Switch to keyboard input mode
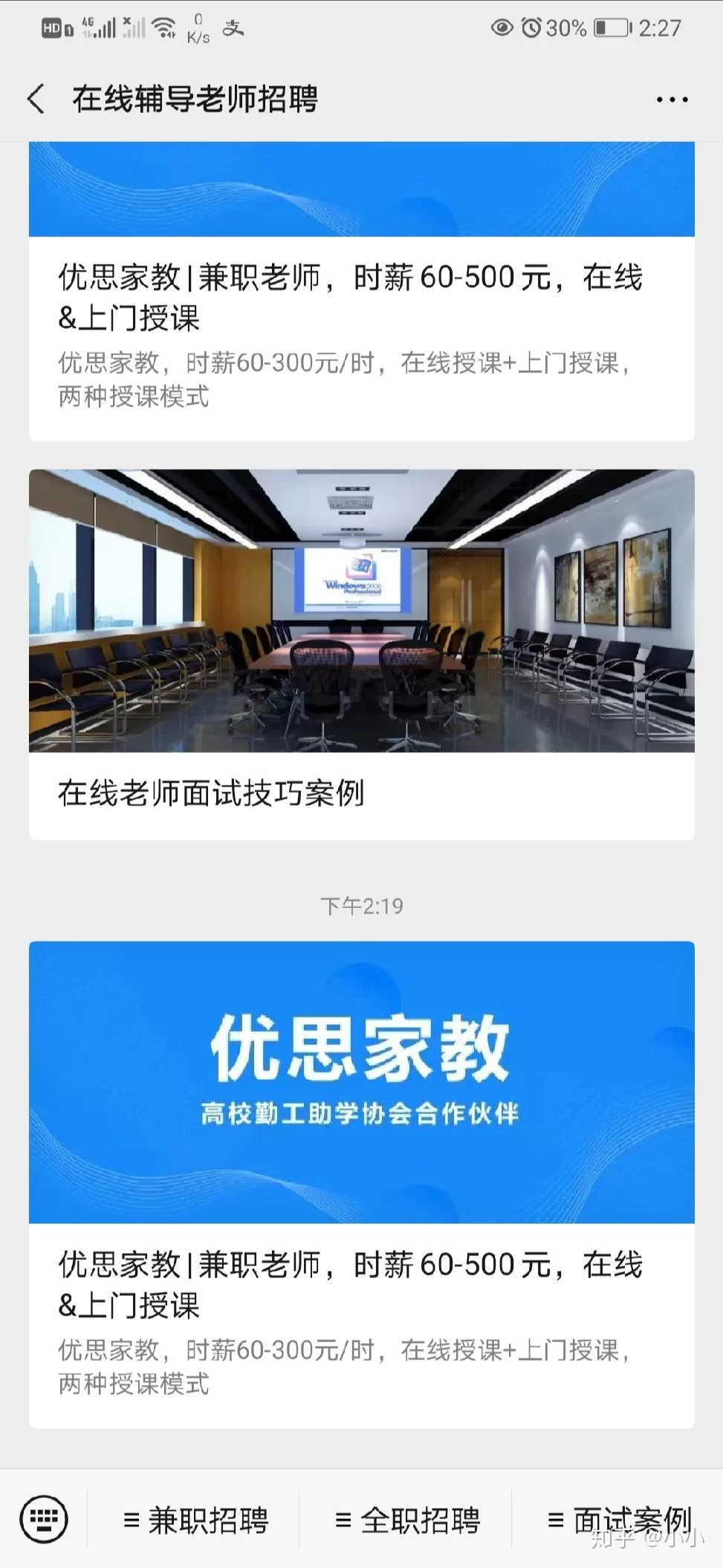 pyautogui.click(x=44, y=1519)
